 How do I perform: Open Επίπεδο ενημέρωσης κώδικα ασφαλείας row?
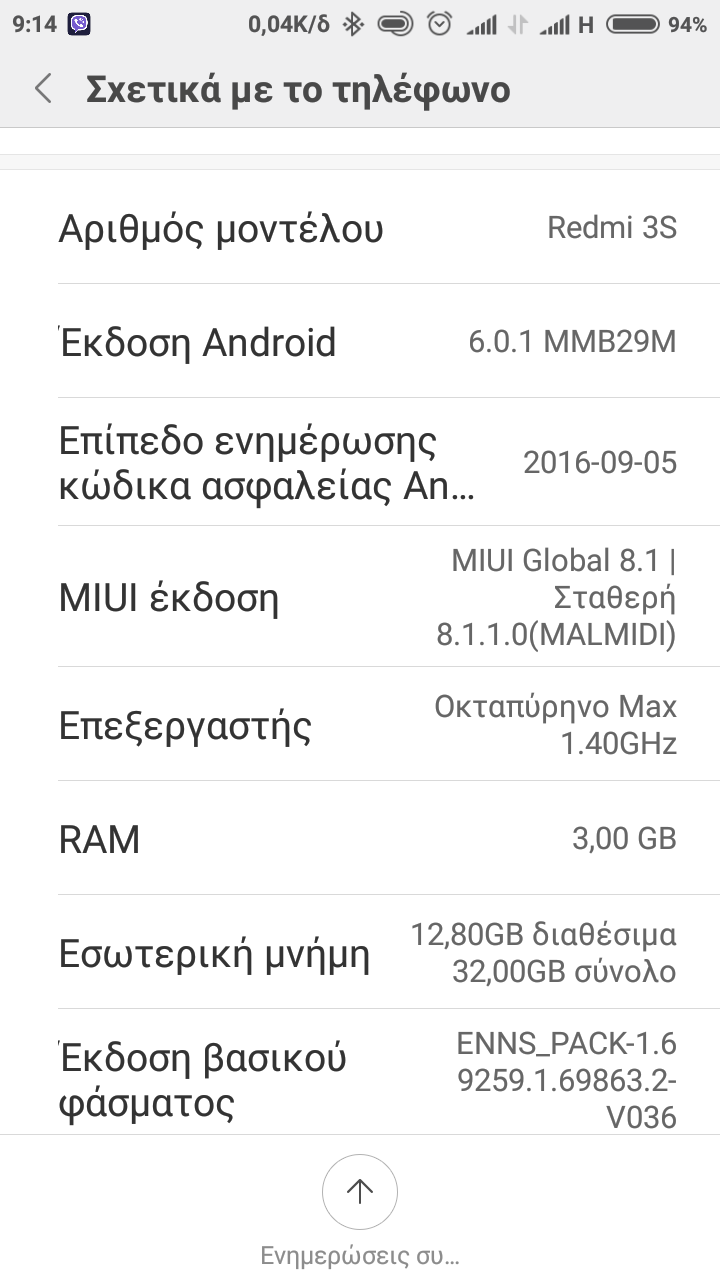pos(360,462)
